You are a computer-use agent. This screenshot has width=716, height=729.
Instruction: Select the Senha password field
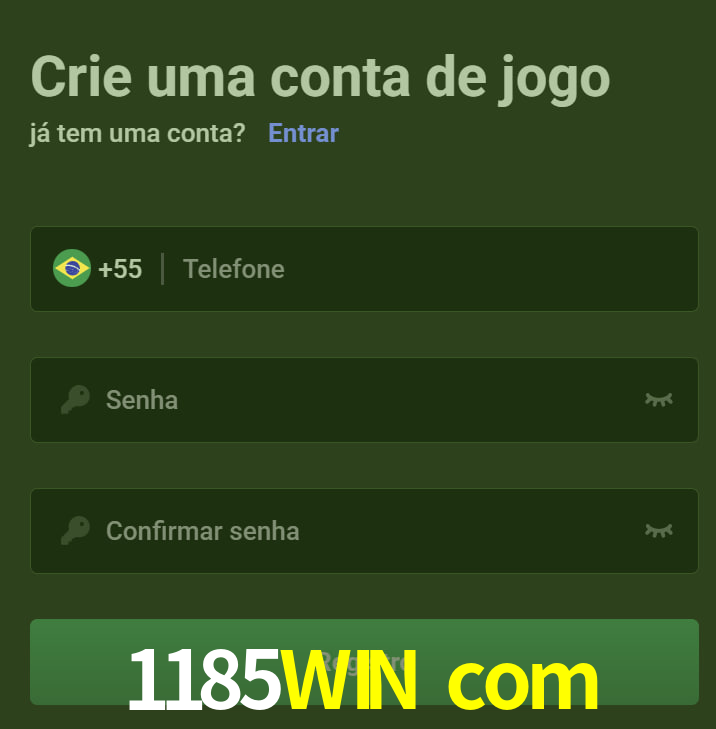pyautogui.click(x=360, y=400)
